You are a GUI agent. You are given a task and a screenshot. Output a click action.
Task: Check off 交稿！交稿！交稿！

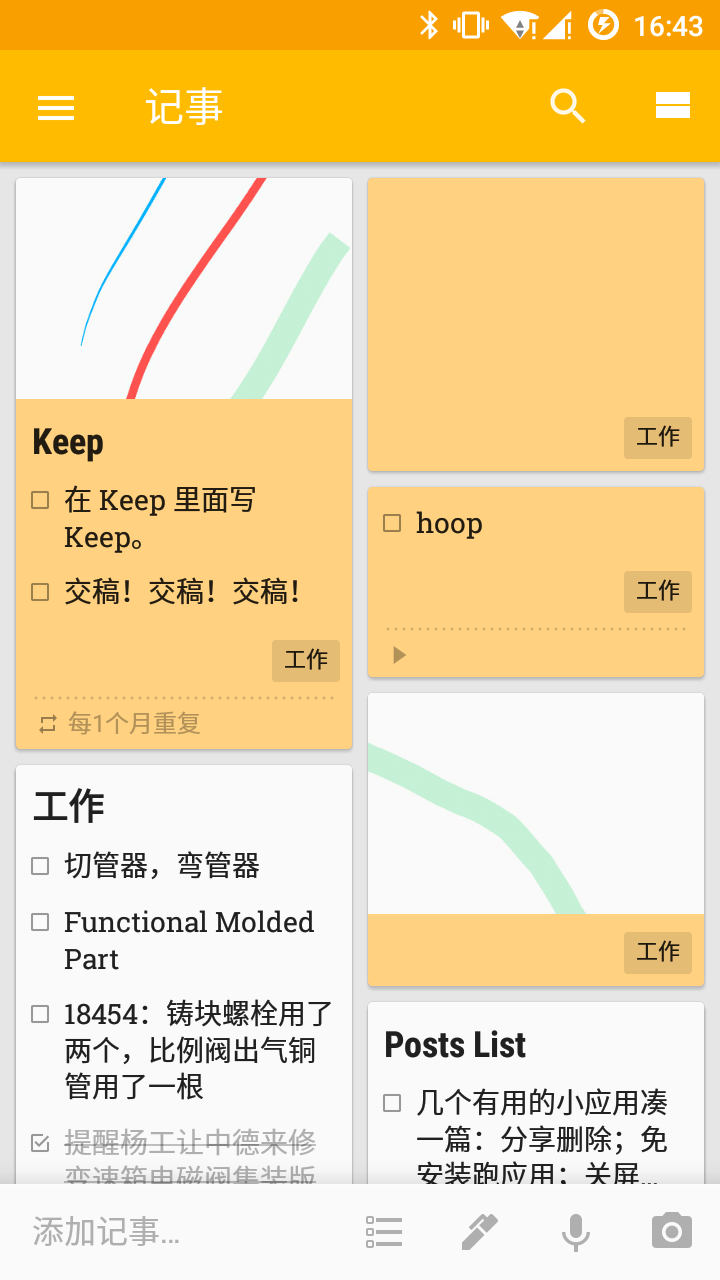click(40, 592)
